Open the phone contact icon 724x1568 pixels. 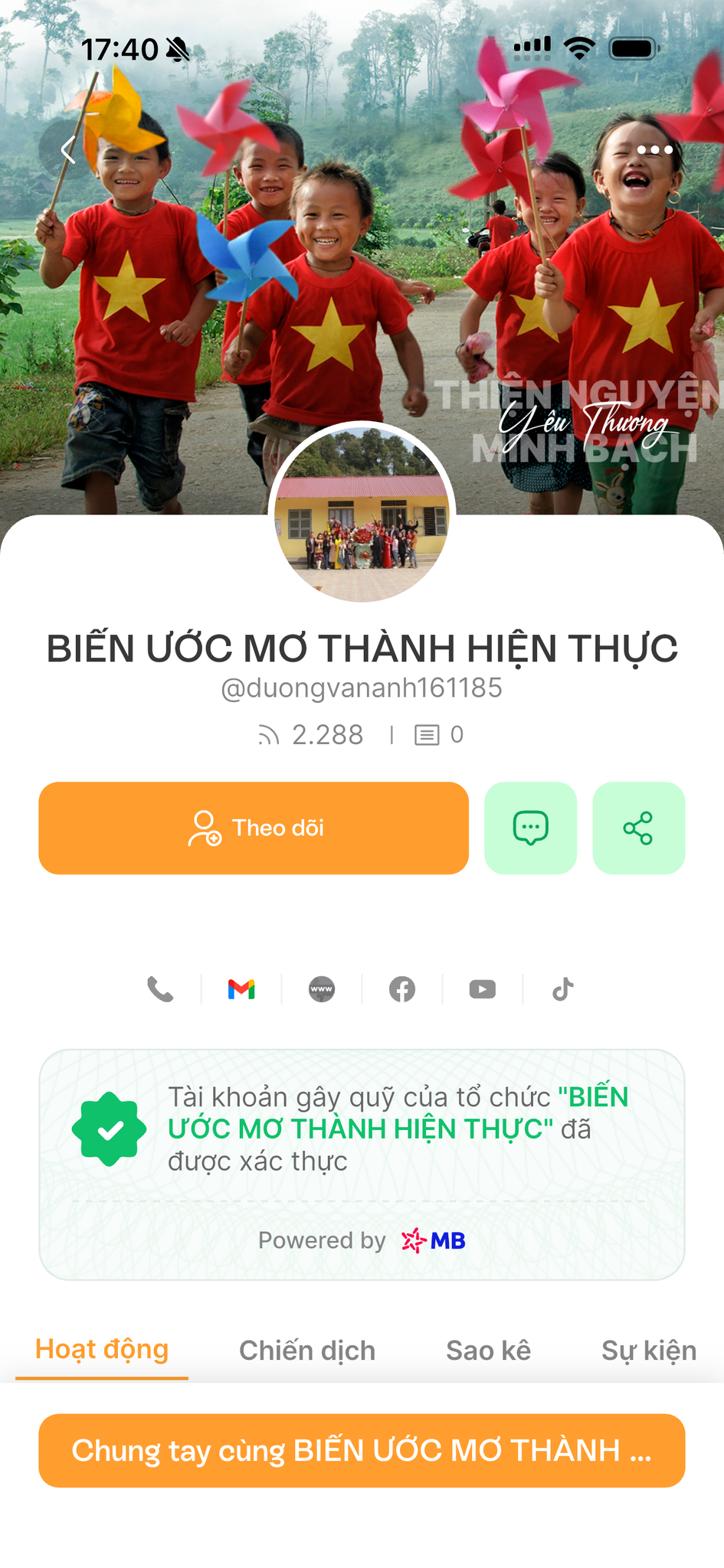point(160,989)
